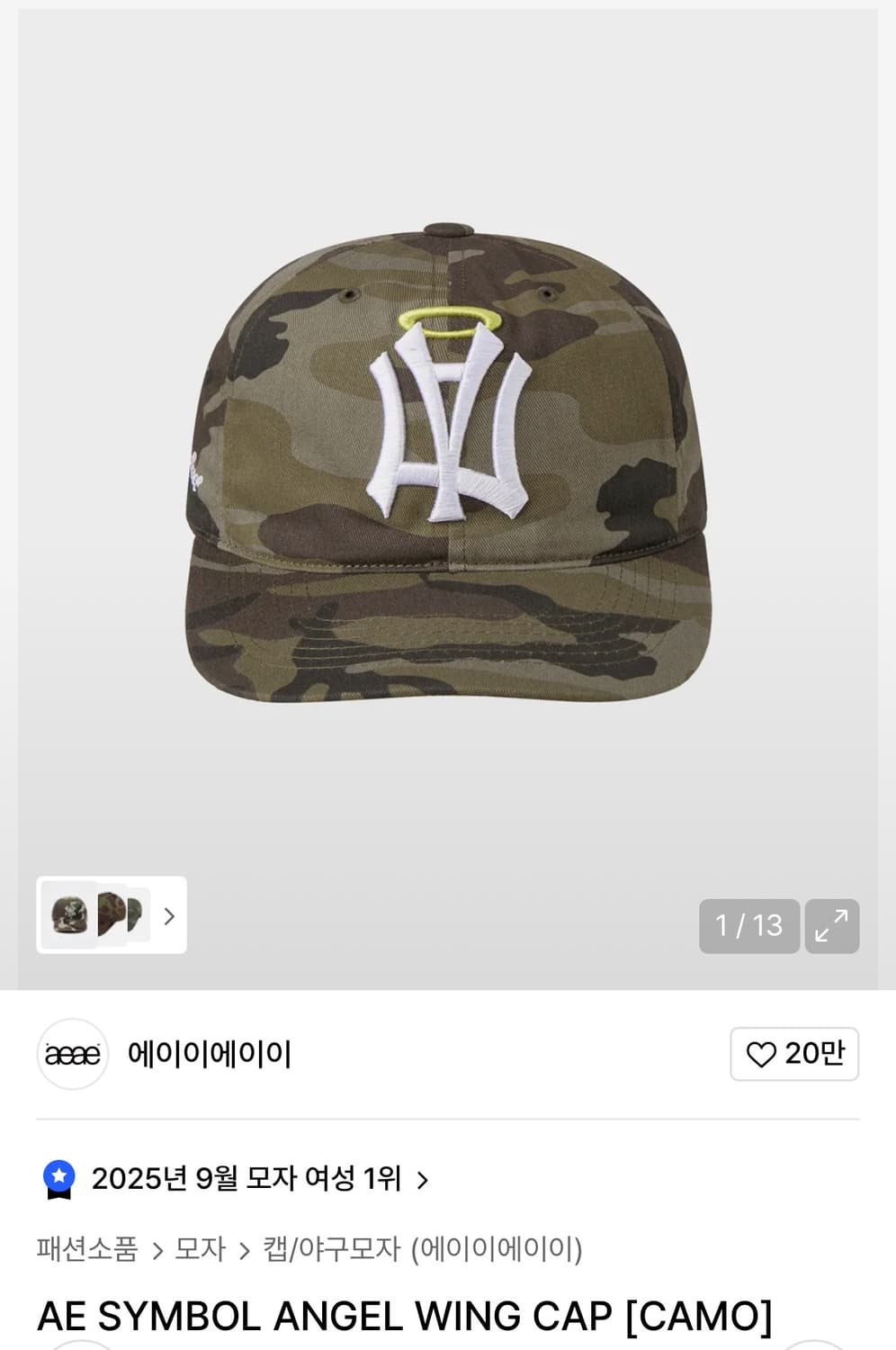Click the heart outline inside the 20만 button
The image size is (896, 1350).
(x=761, y=1054)
